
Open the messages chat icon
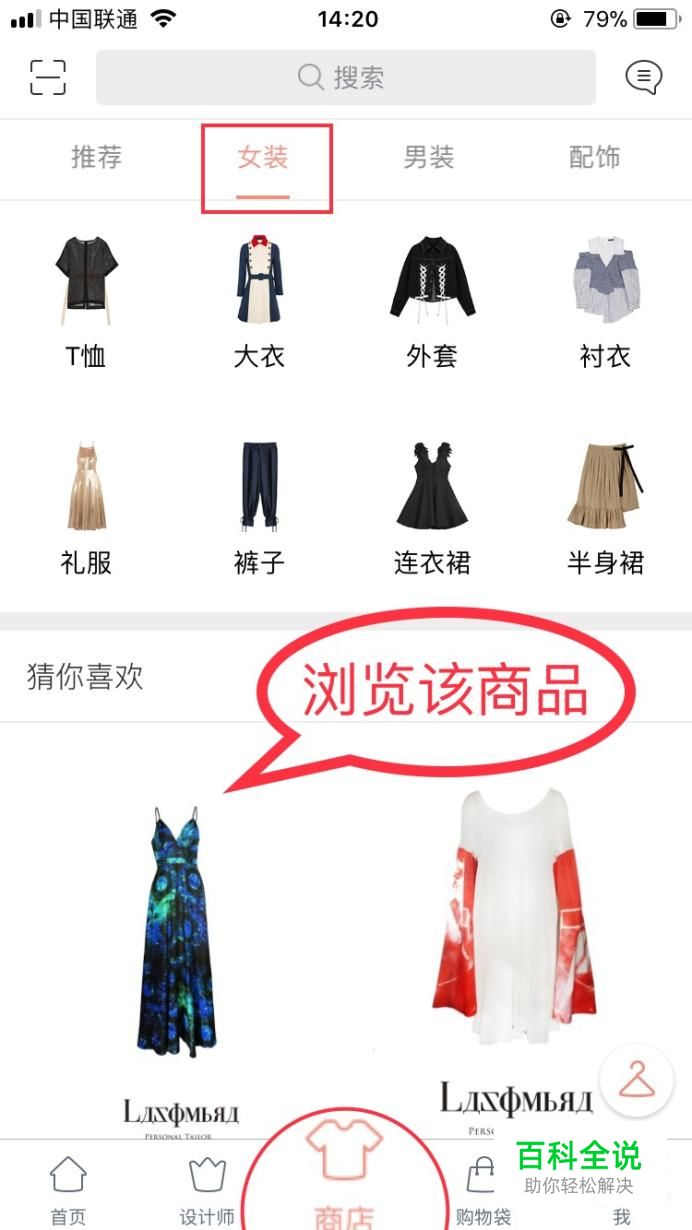pyautogui.click(x=643, y=77)
